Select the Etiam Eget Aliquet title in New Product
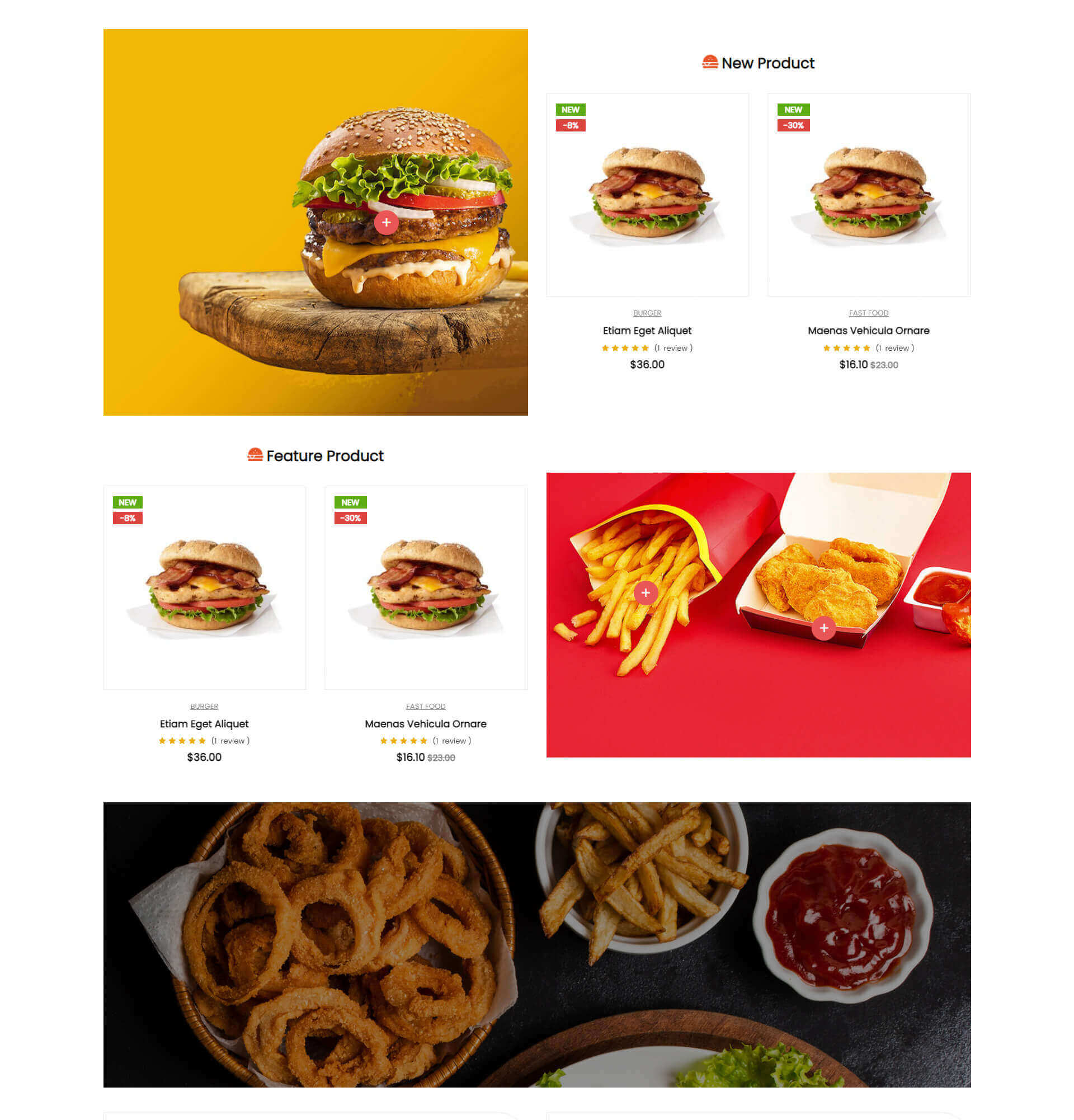Screen dimensions: 1074x1120 [x=647, y=330]
